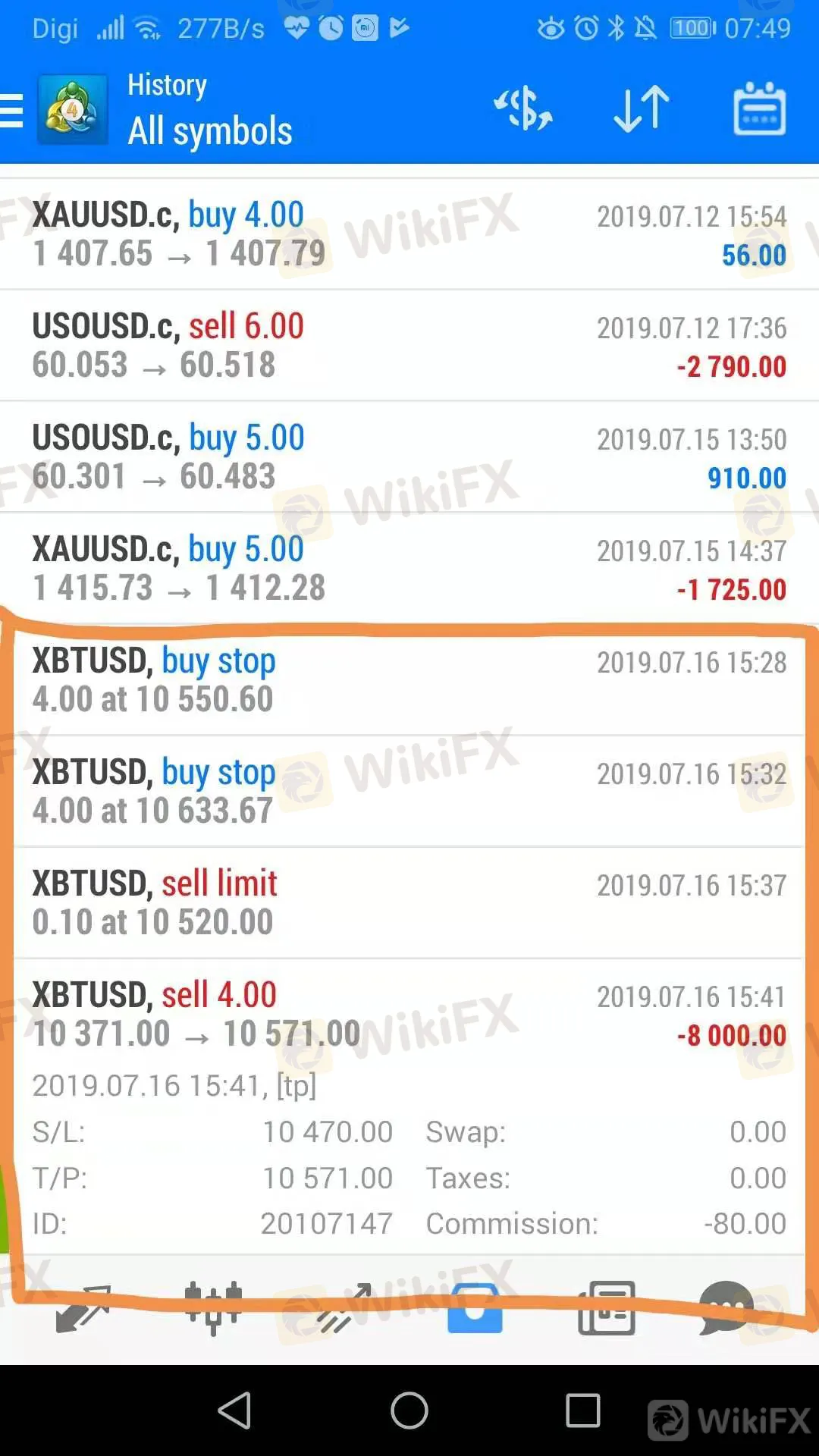
Task: Switch to the Quotes tab
Action: pyautogui.click(x=83, y=1307)
